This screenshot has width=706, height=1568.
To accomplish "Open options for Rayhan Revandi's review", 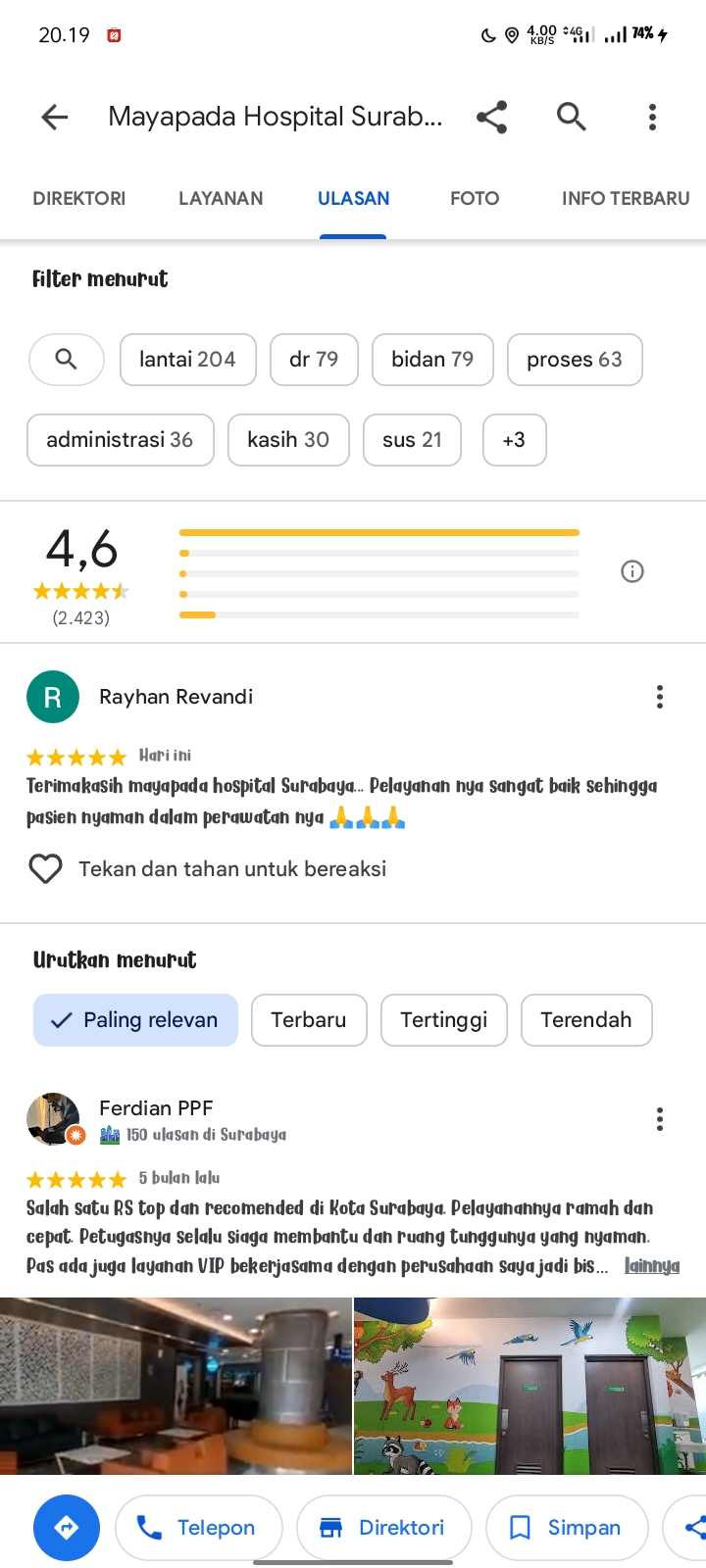I will point(660,697).
